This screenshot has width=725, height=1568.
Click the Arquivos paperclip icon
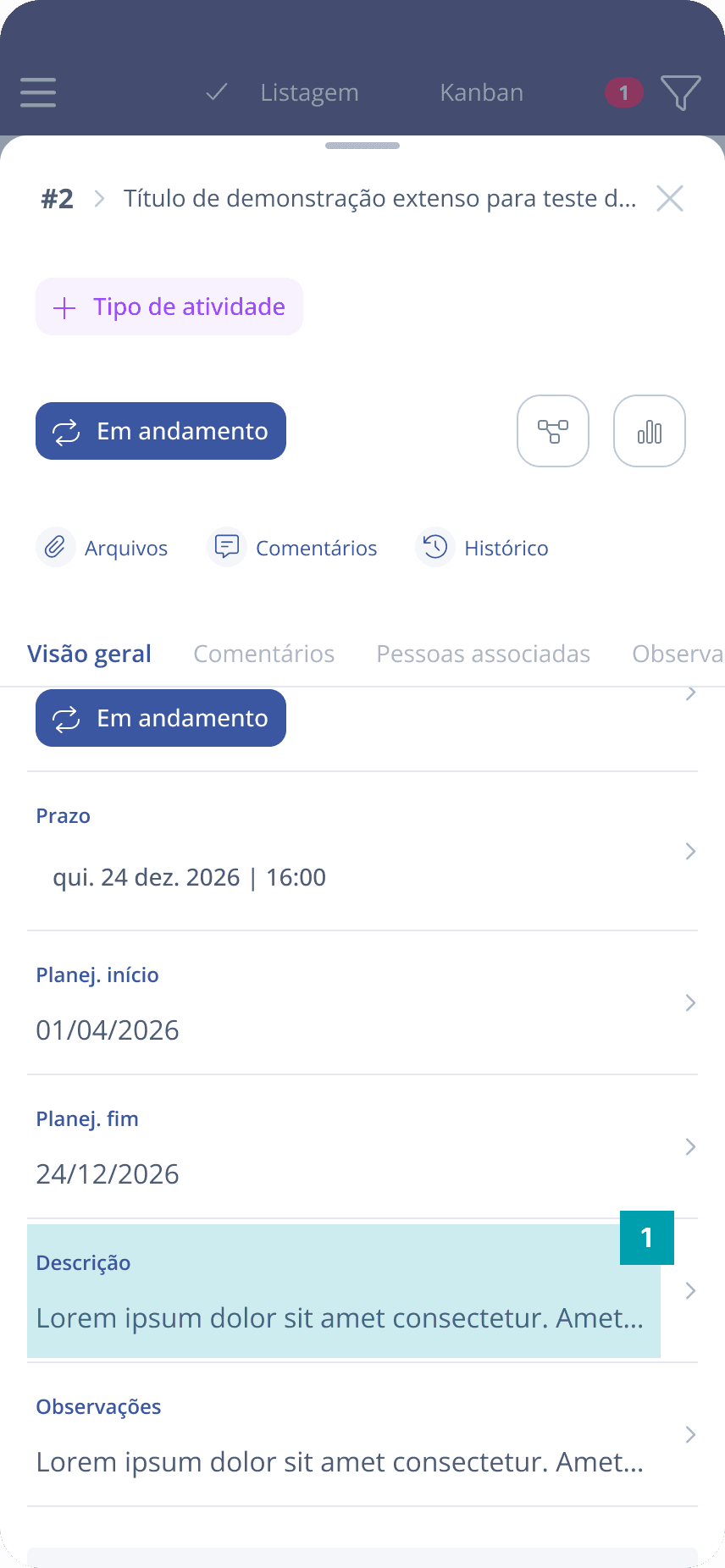point(55,547)
